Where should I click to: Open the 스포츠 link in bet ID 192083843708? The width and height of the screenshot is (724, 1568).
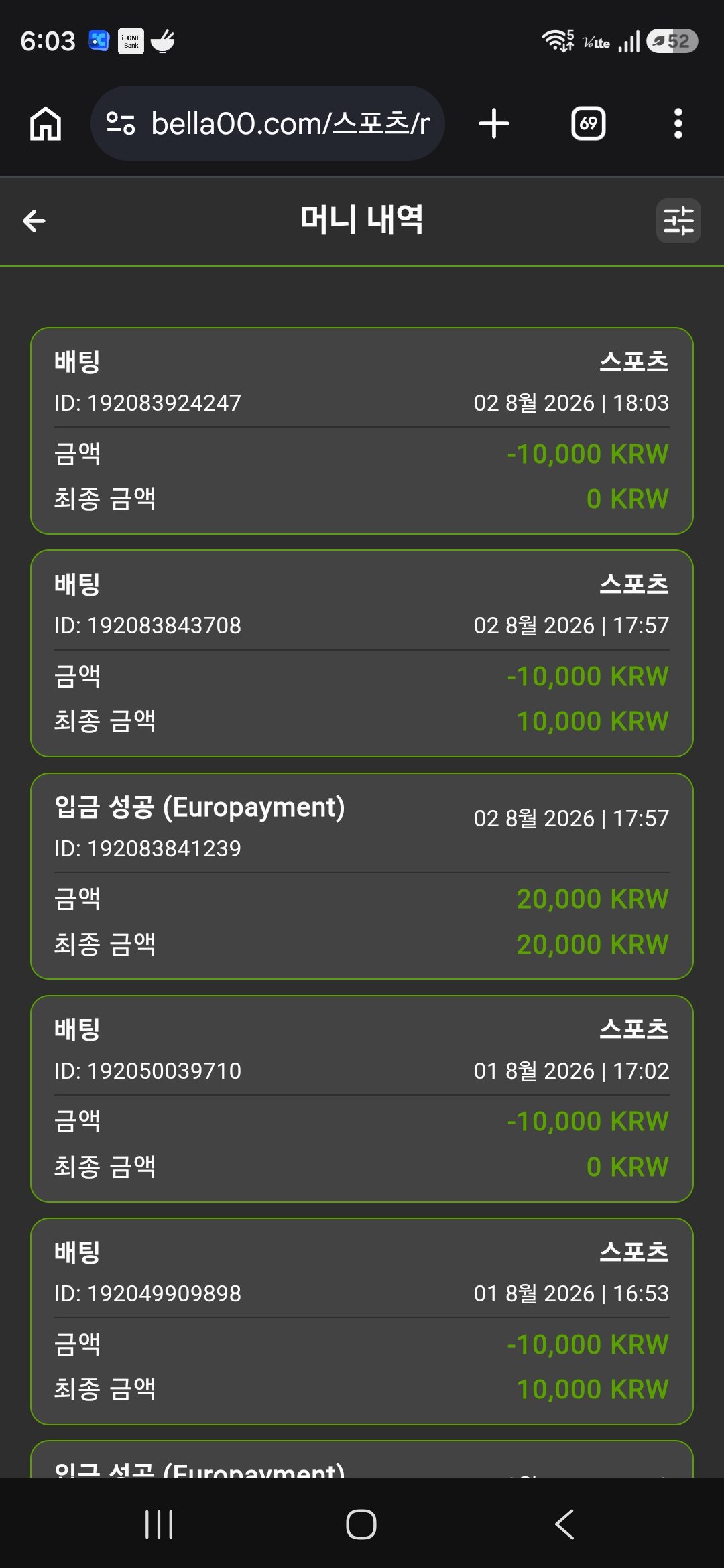634,584
